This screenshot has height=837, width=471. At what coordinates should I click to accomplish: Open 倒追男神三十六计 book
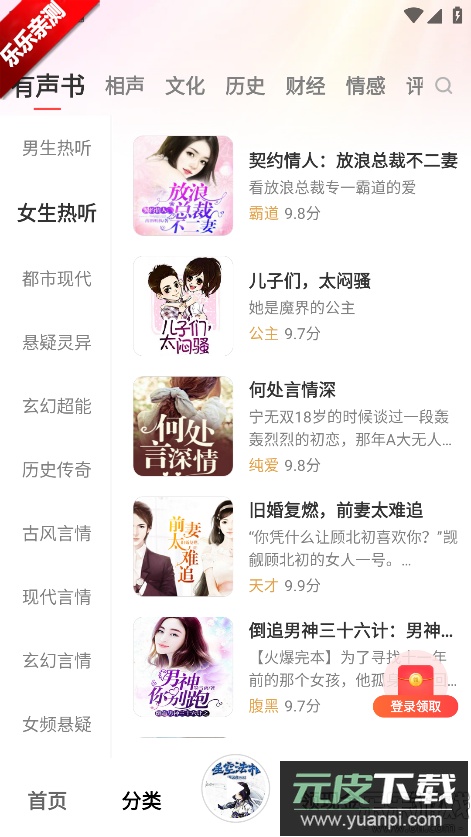[295, 667]
